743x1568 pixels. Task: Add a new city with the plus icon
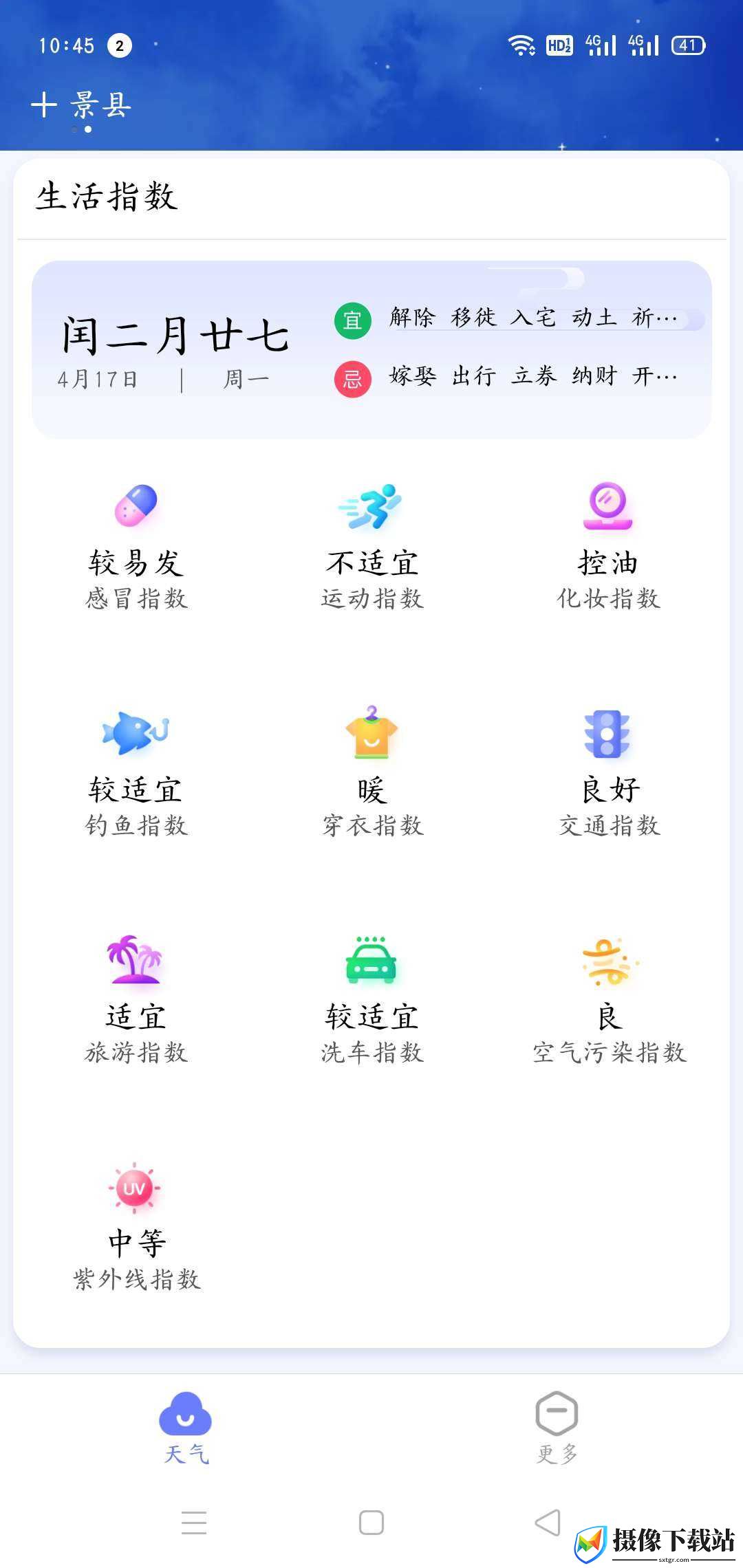point(44,105)
